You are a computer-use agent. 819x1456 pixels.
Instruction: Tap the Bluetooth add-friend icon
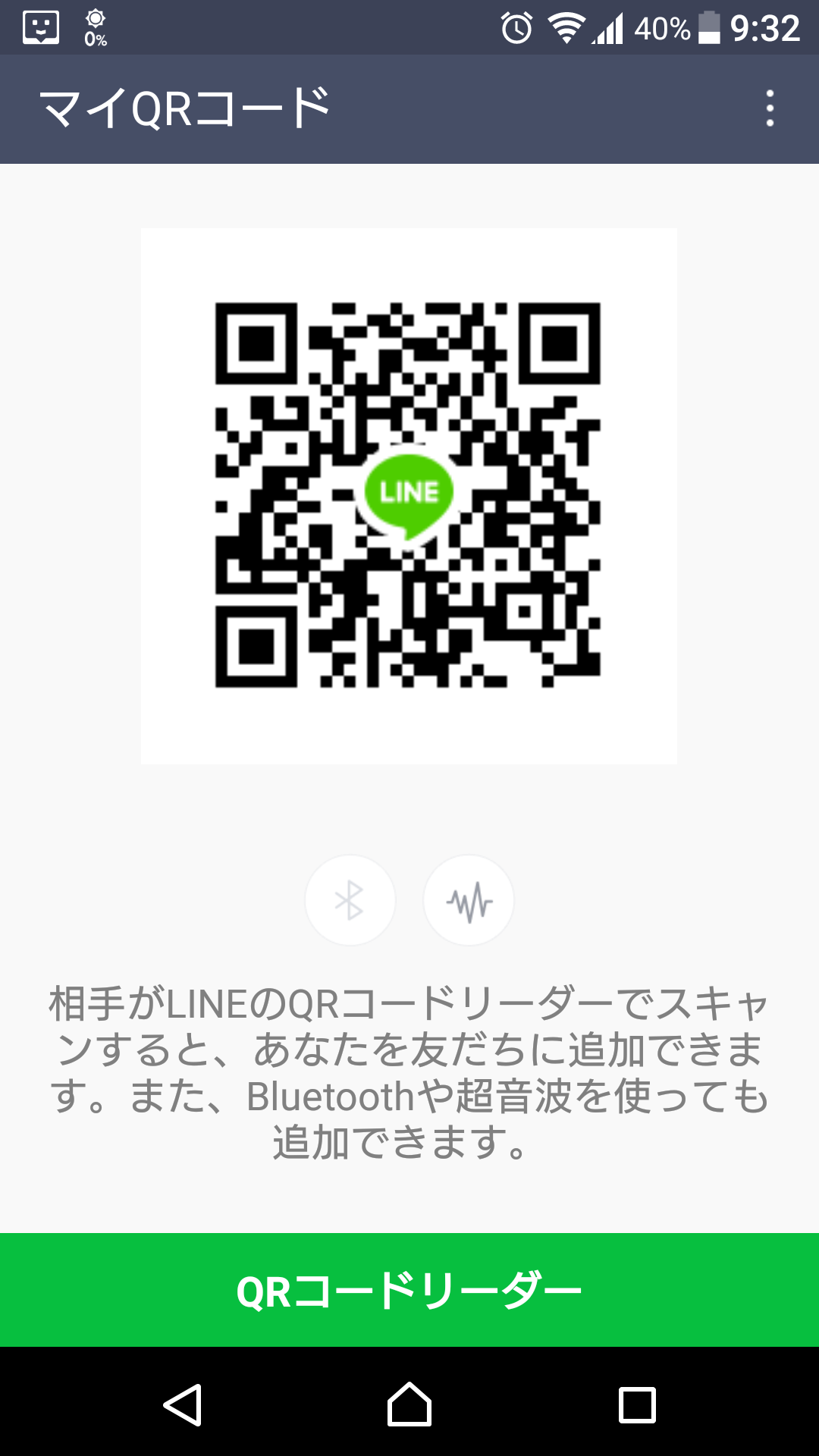350,900
